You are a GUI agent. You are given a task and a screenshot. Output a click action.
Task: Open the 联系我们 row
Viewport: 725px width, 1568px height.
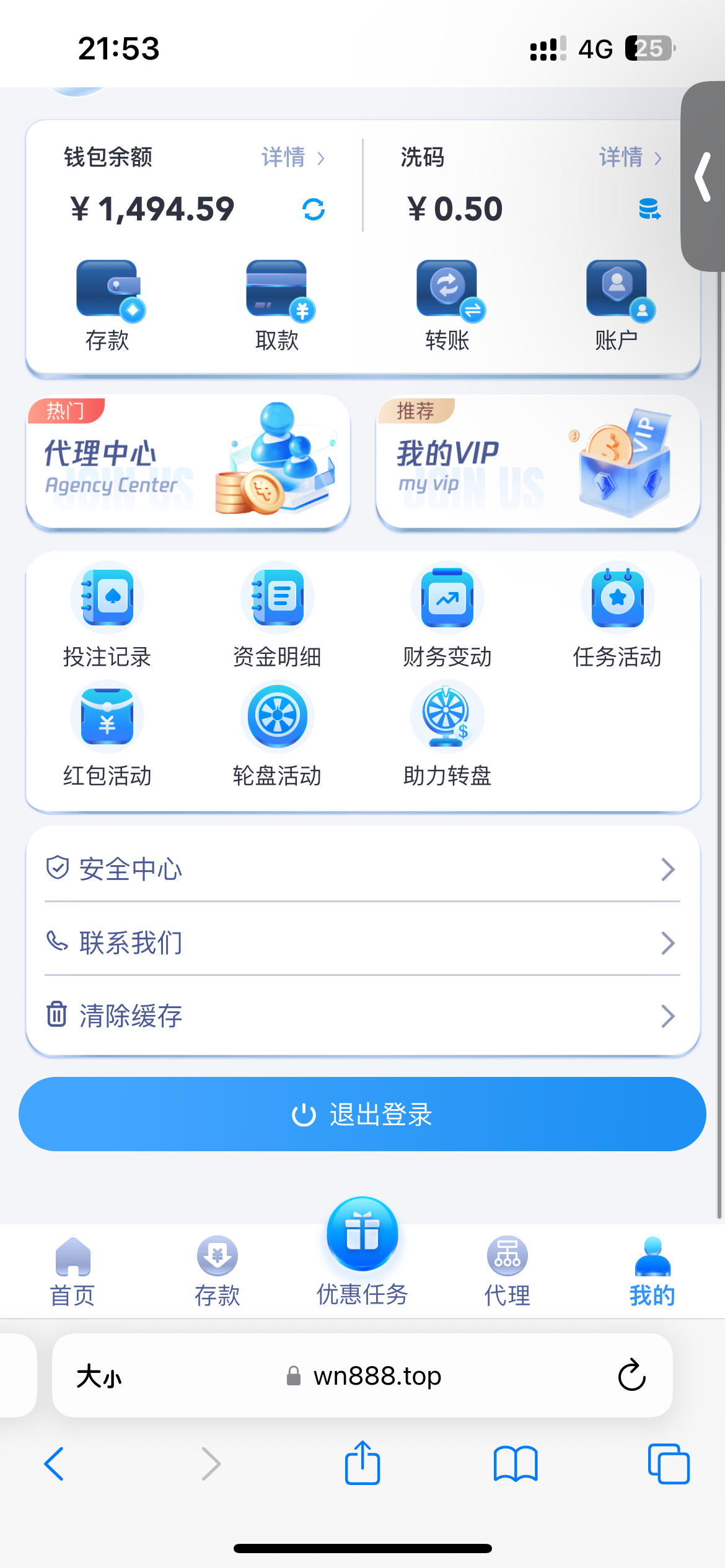362,943
